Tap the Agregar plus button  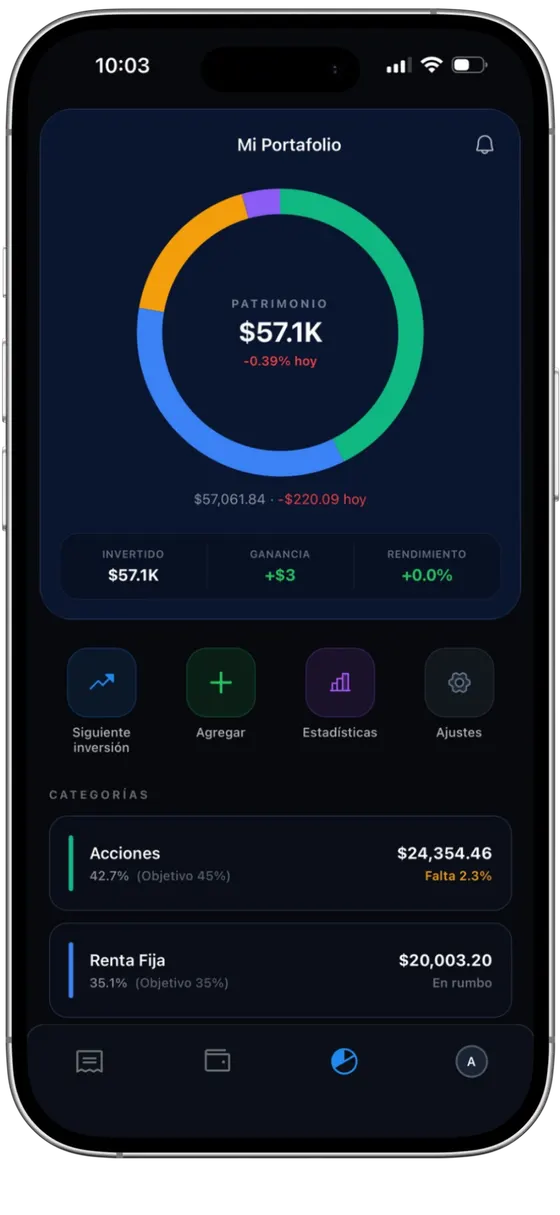(x=221, y=683)
